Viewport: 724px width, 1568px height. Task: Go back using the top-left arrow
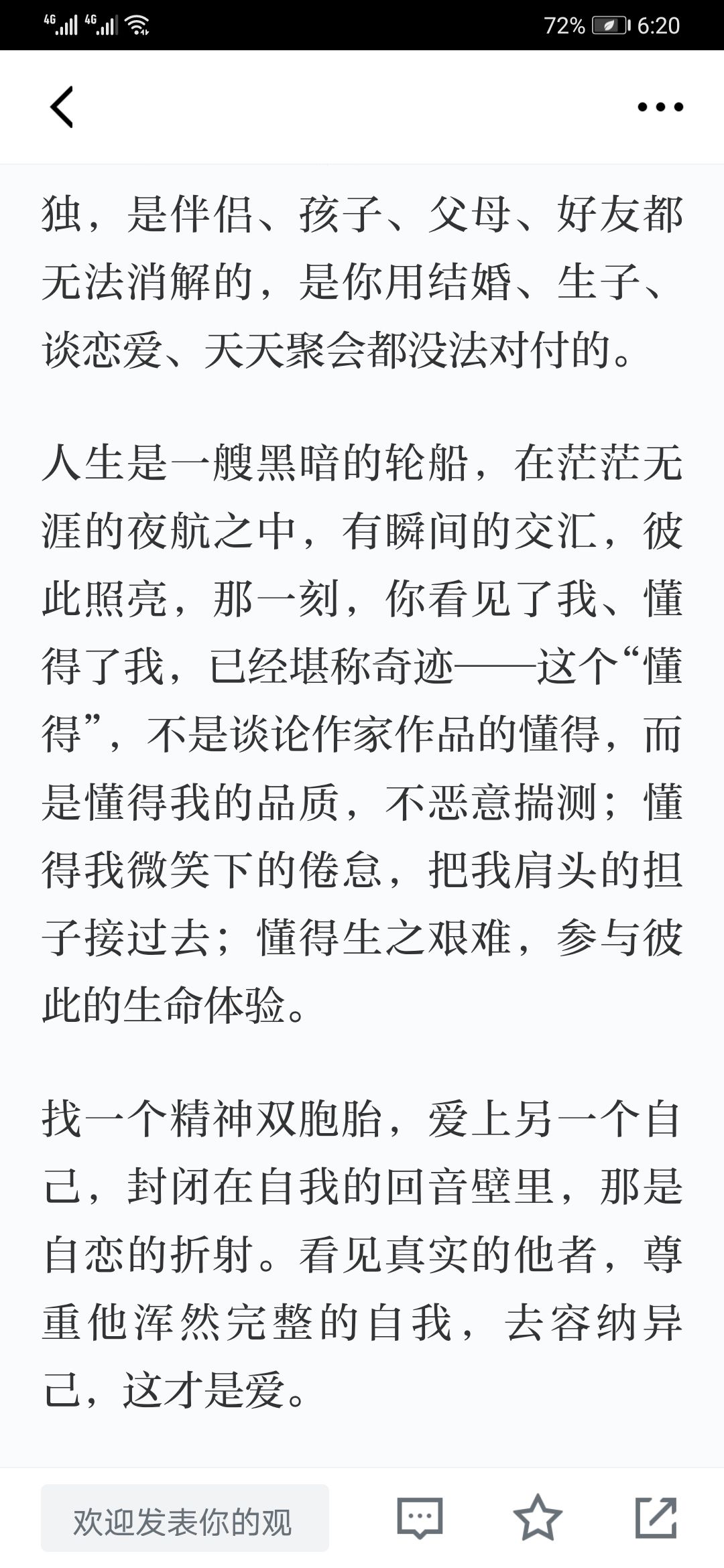click(x=62, y=107)
